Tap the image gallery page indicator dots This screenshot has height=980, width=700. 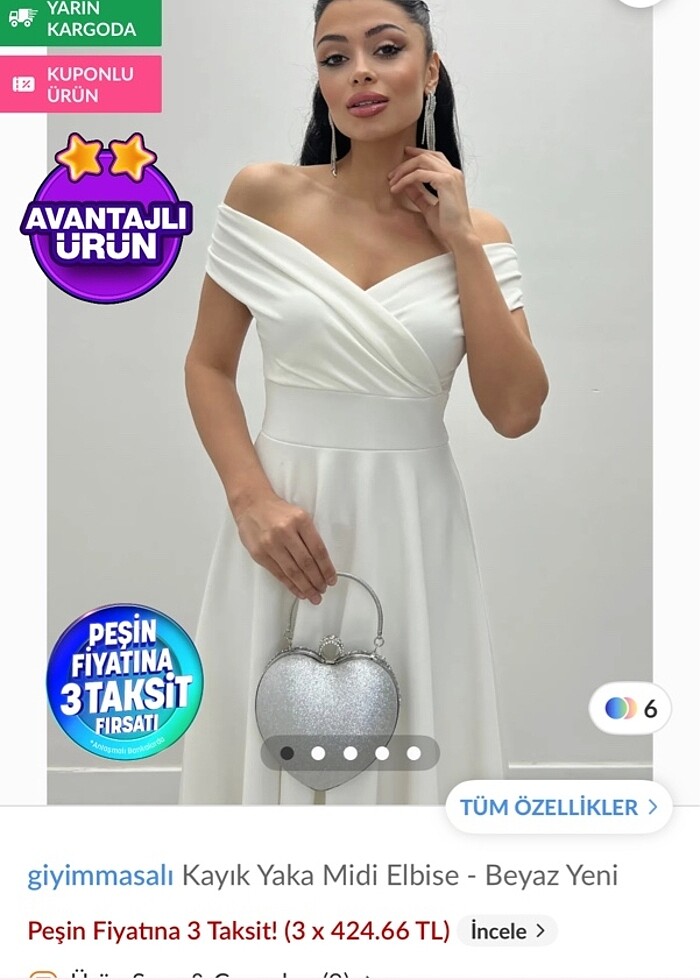click(x=350, y=753)
